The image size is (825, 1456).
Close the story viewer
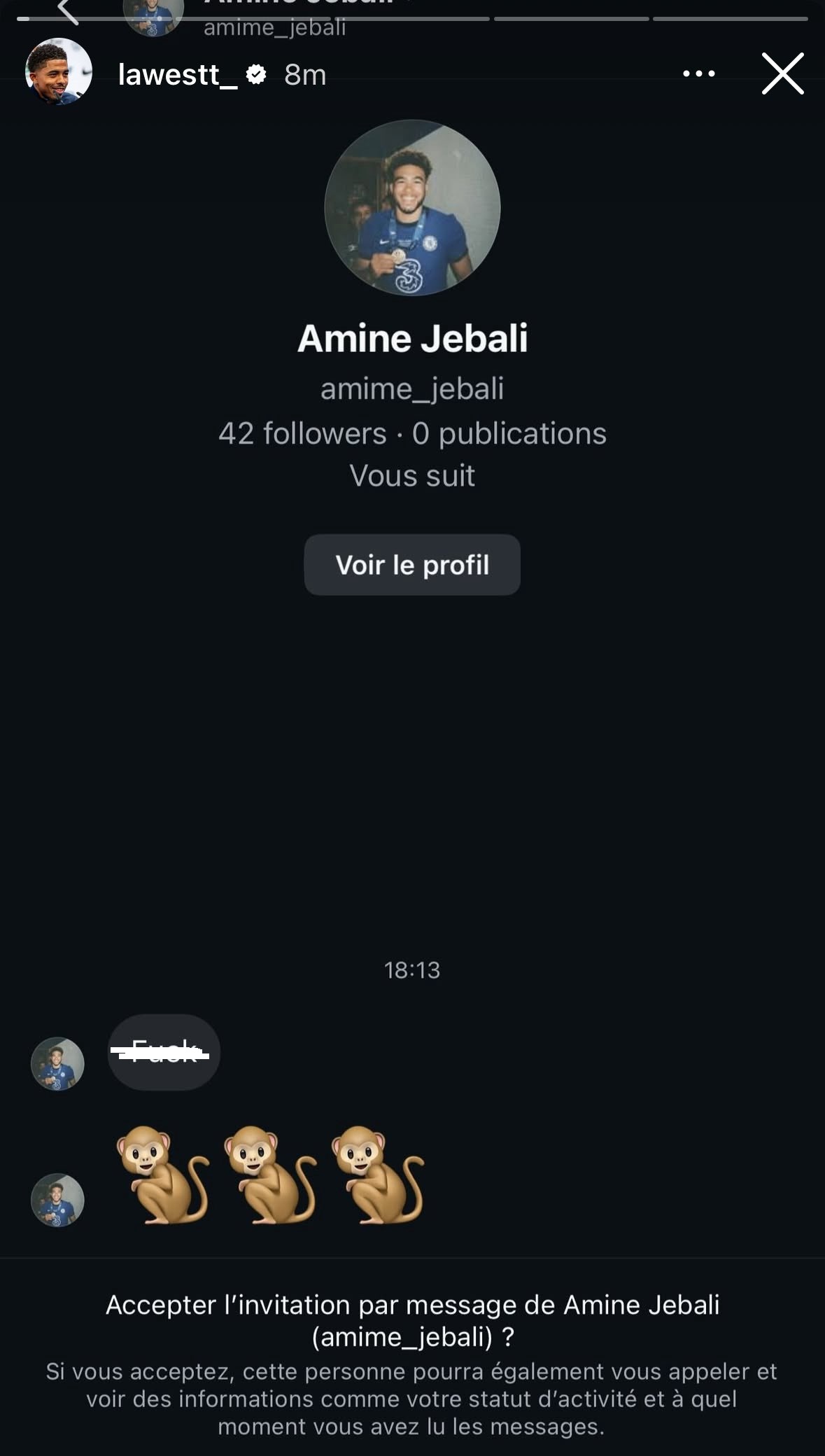[782, 73]
